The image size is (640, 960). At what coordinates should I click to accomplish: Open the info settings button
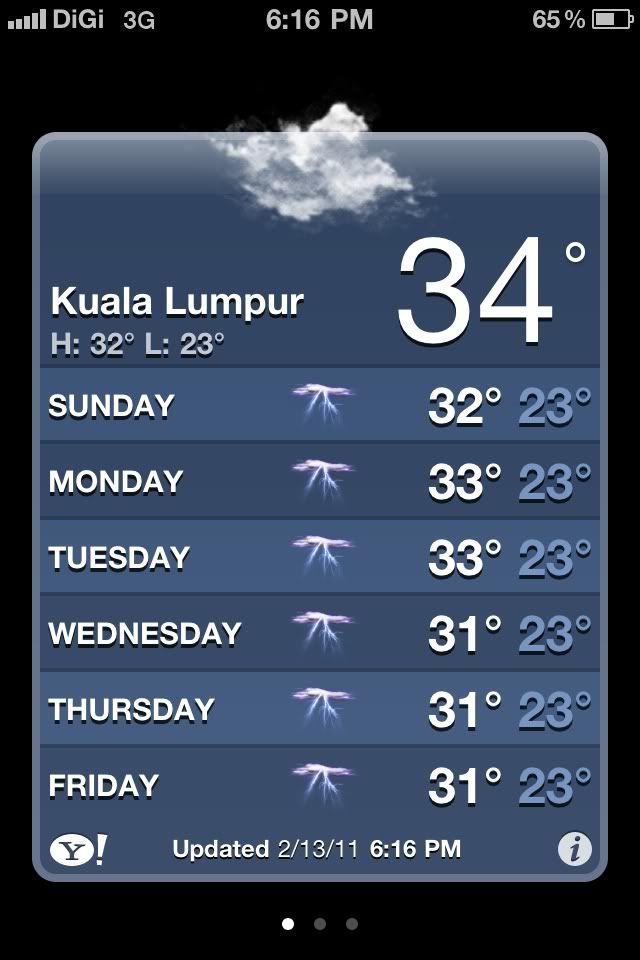click(574, 850)
